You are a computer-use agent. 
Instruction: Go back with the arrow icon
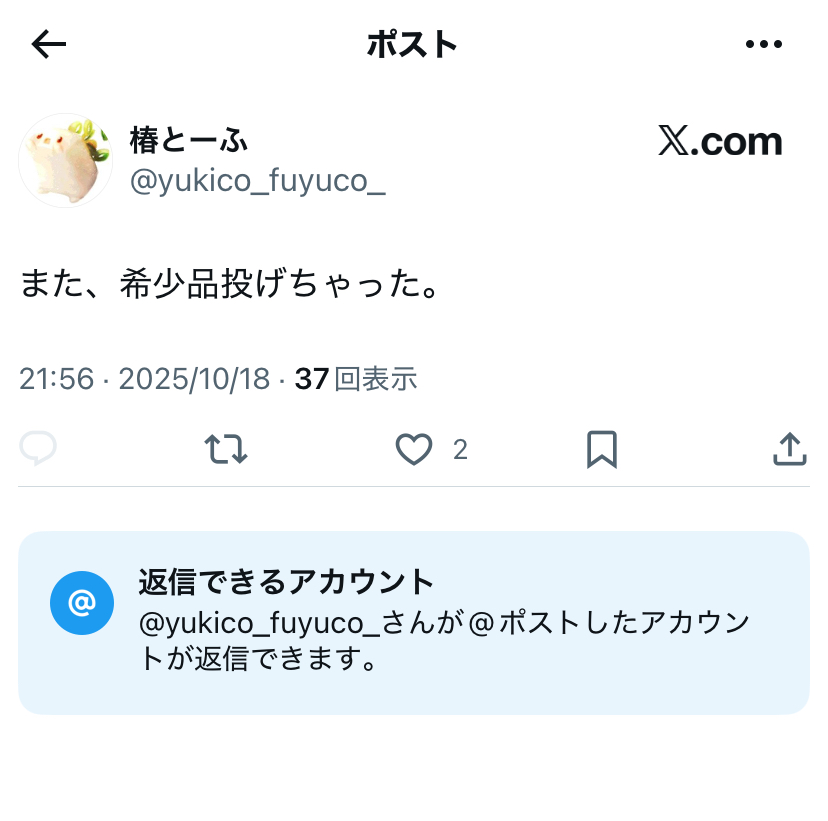[x=49, y=44]
